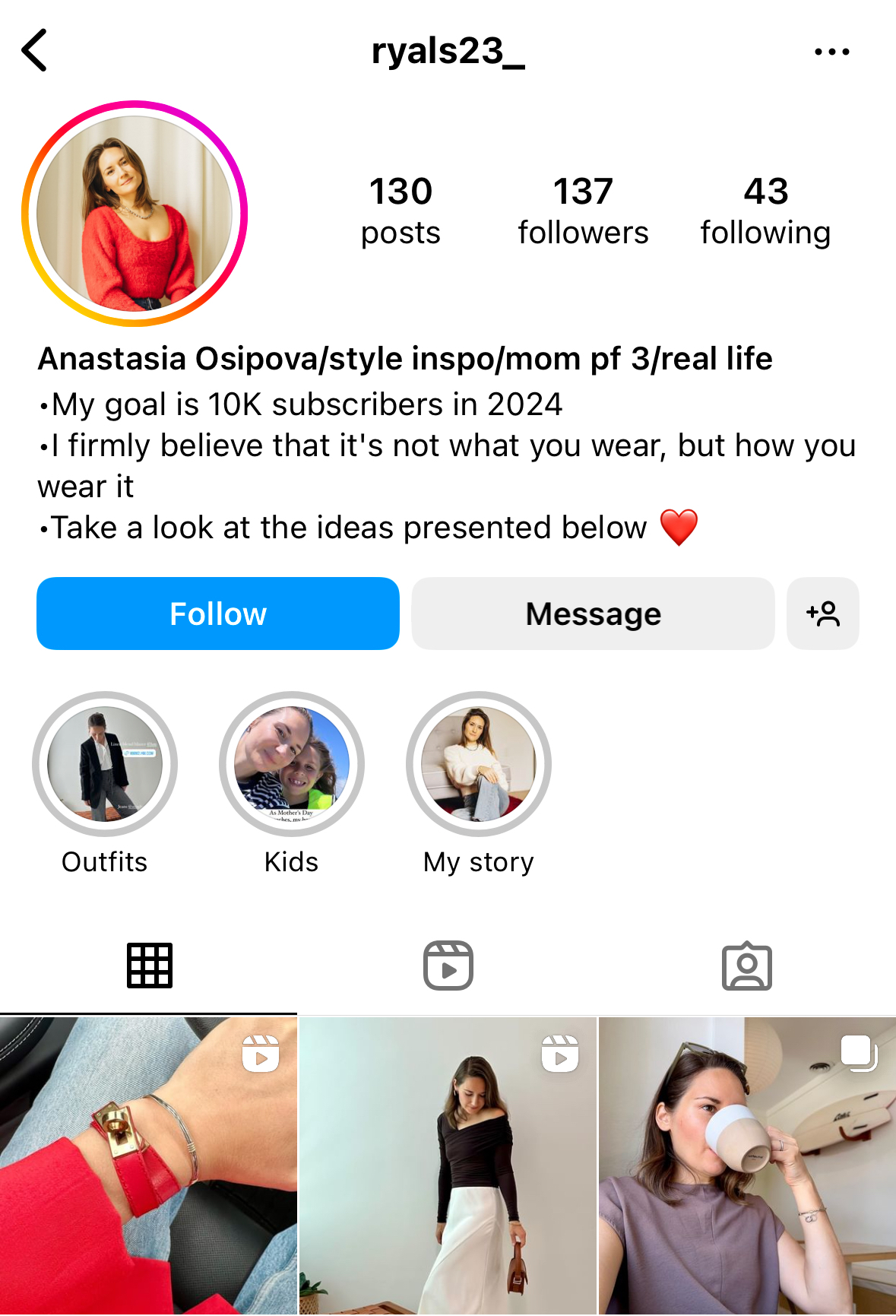Open the Outfits highlight

click(105, 764)
